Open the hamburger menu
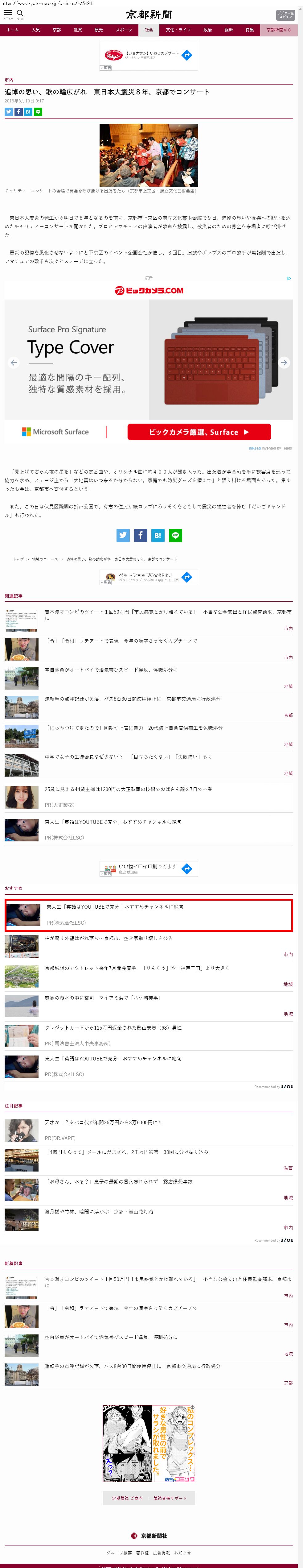Viewport: 303px width, 1568px height. pos(8,13)
